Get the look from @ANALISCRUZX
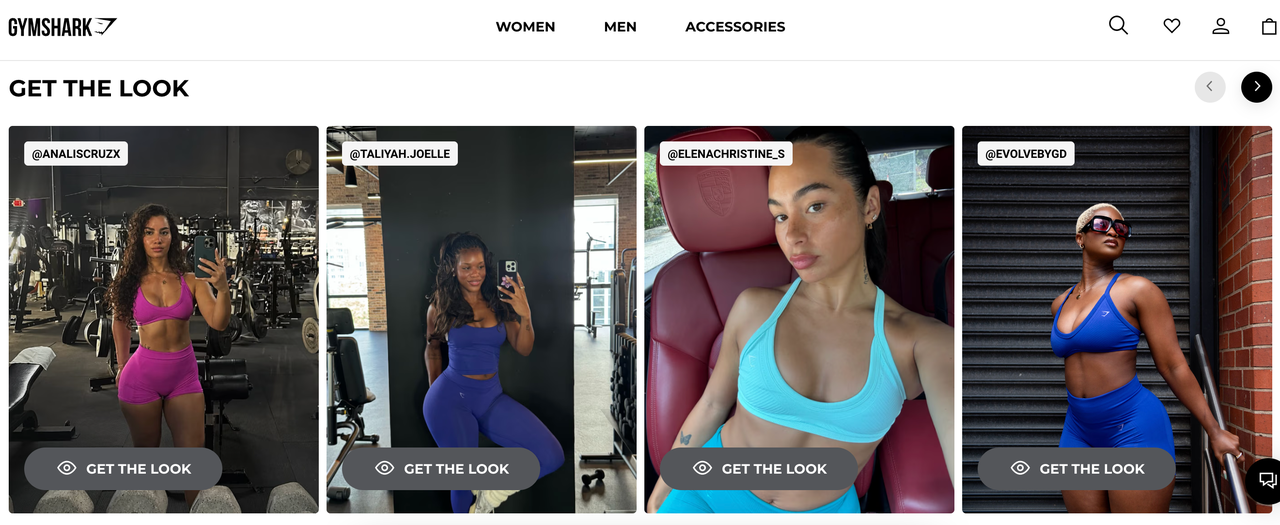1280x525 pixels. click(123, 468)
